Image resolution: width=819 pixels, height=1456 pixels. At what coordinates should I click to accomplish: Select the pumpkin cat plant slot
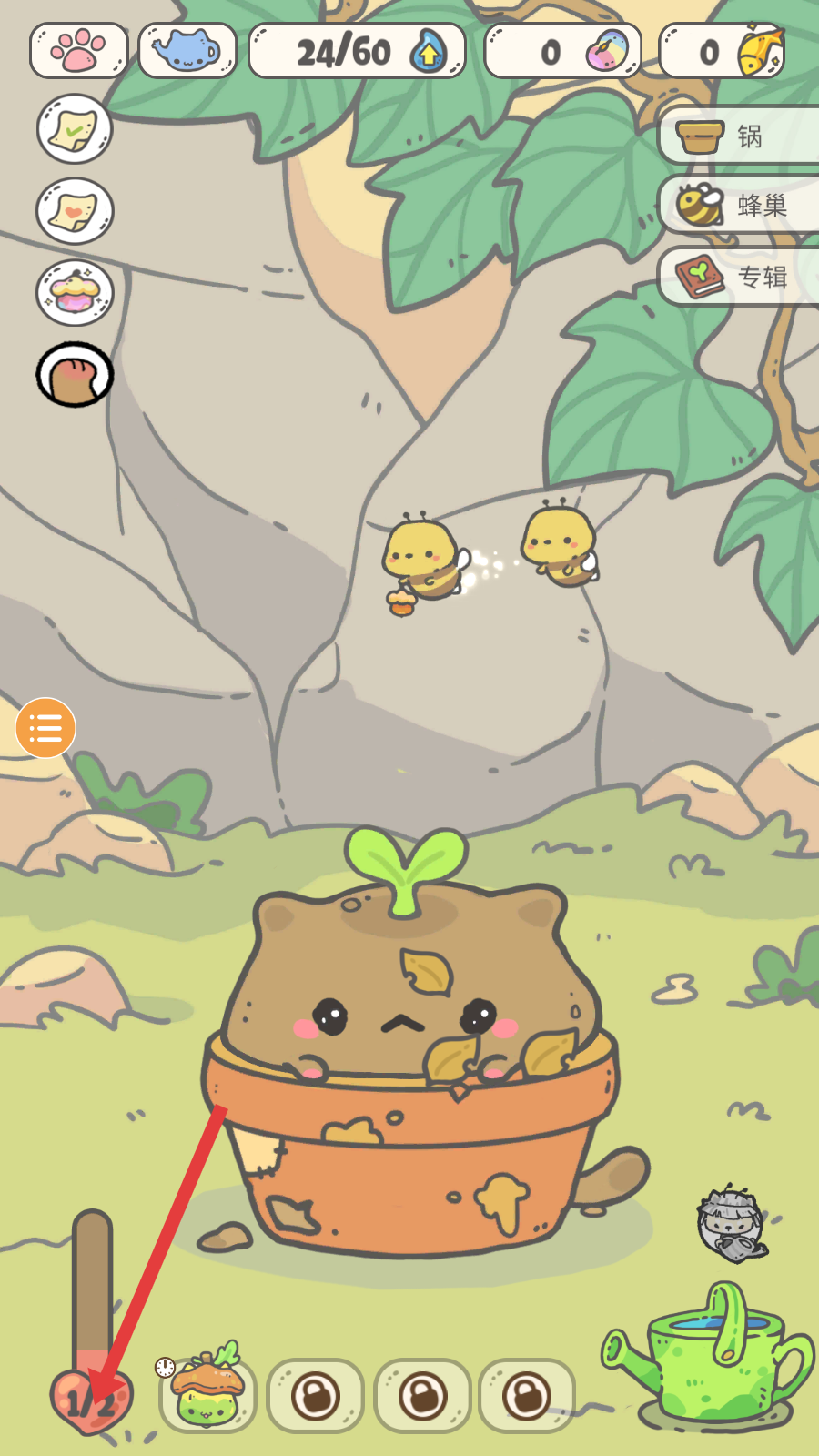(207, 1394)
